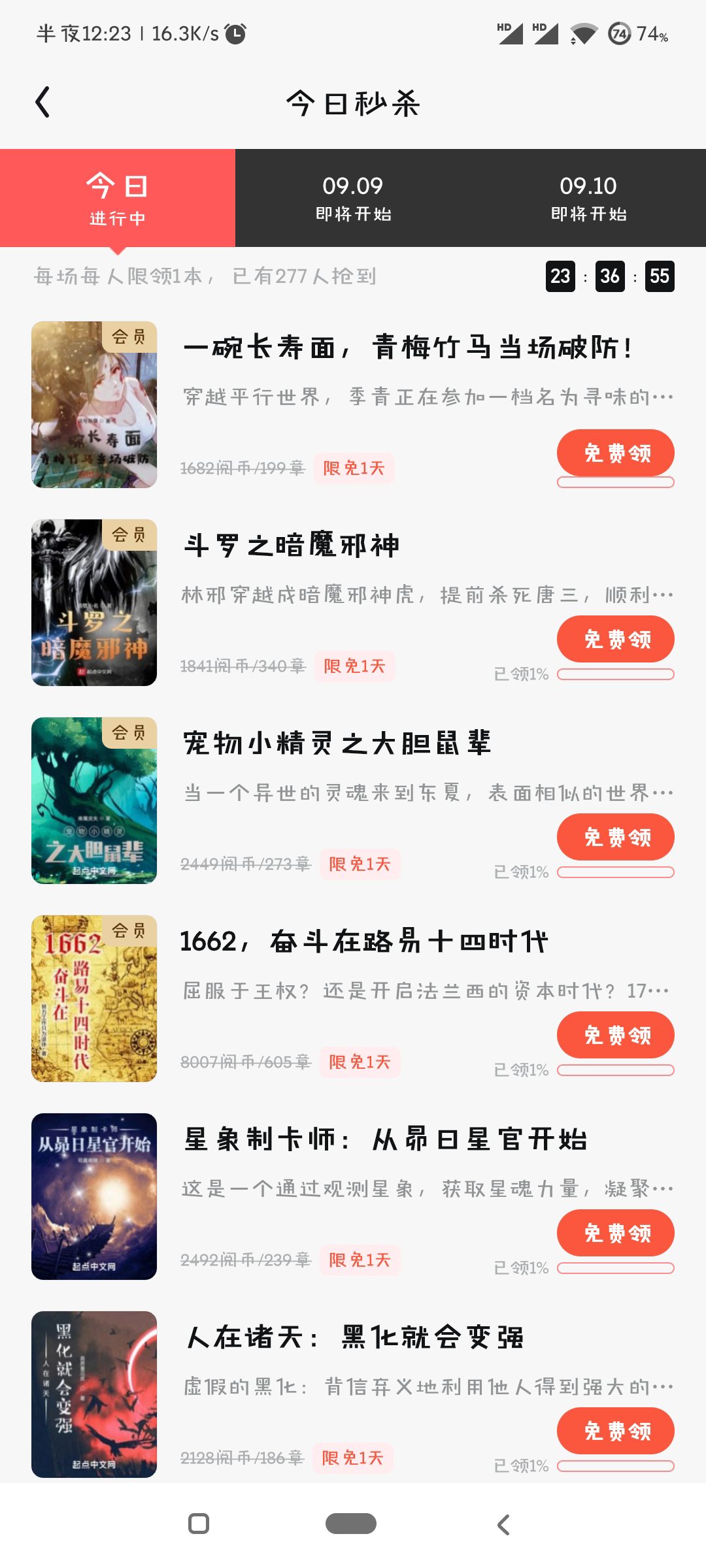Claim 斗罗之暗魔邪神 with 免费领
The image size is (706, 1568).
click(x=615, y=639)
